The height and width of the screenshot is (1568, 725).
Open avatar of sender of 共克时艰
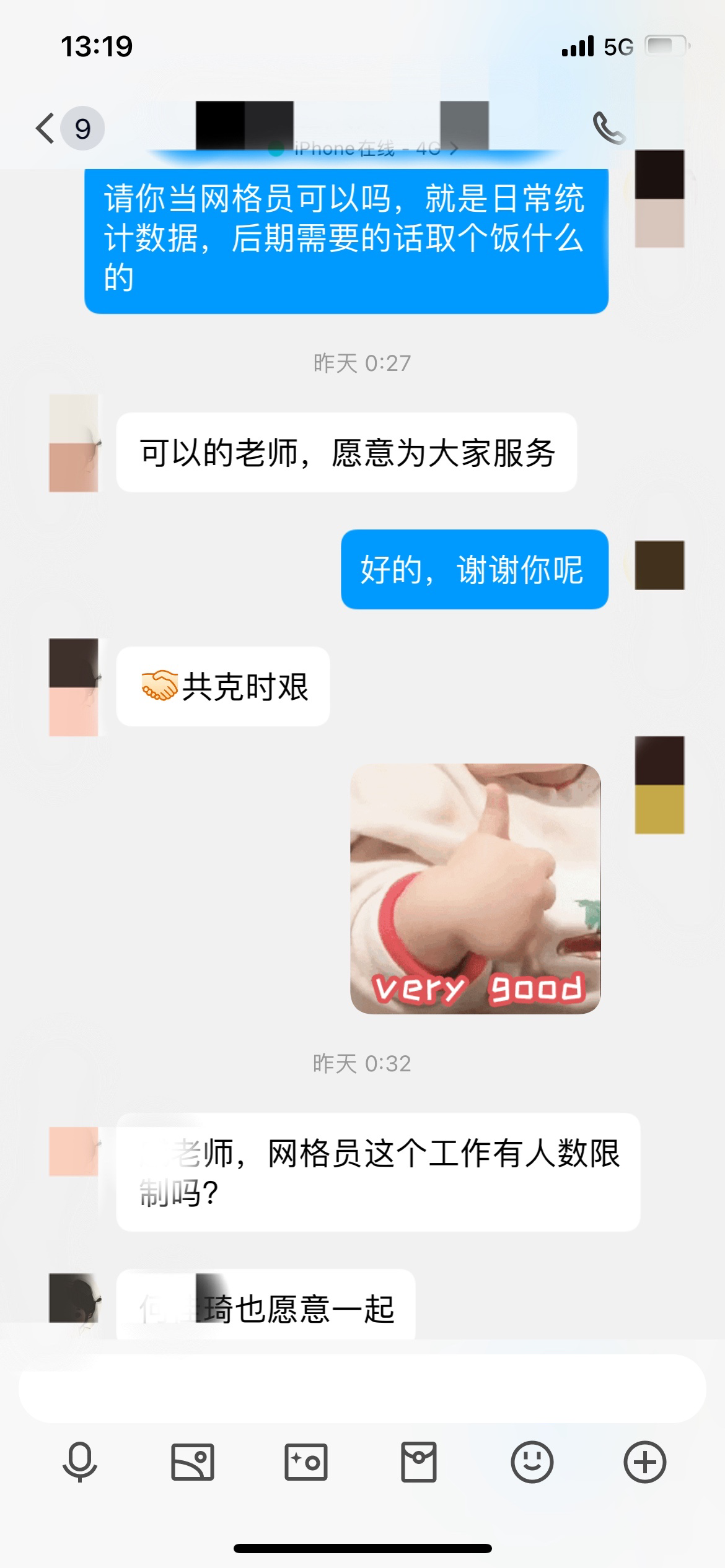[x=74, y=687]
